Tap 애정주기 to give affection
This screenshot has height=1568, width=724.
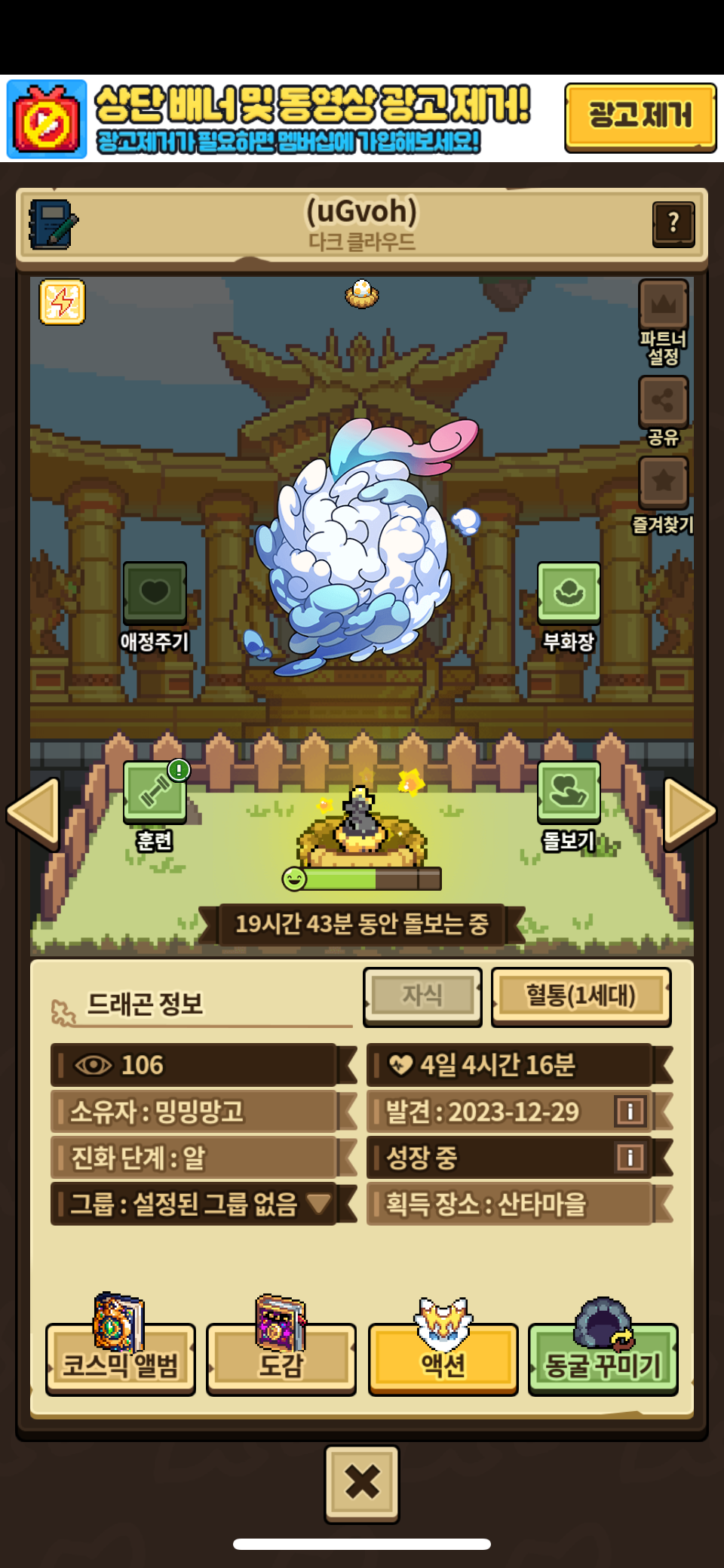[155, 593]
